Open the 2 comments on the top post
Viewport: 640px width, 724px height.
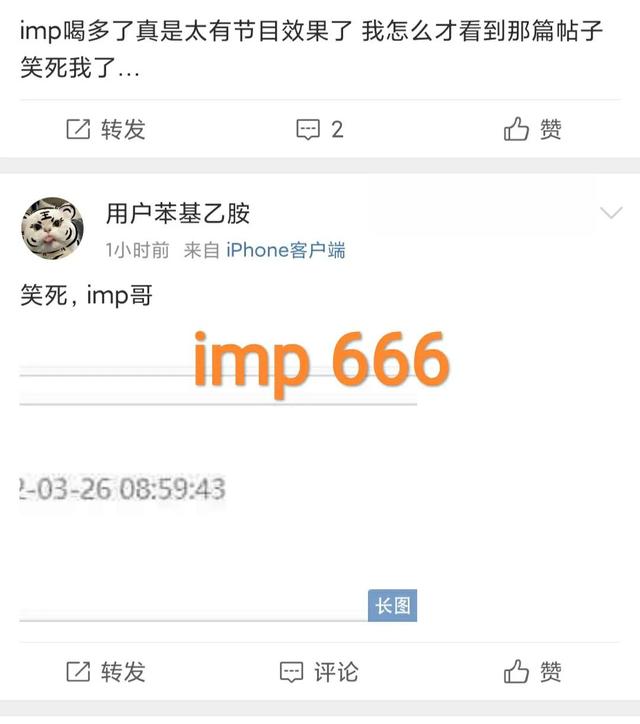[320, 129]
